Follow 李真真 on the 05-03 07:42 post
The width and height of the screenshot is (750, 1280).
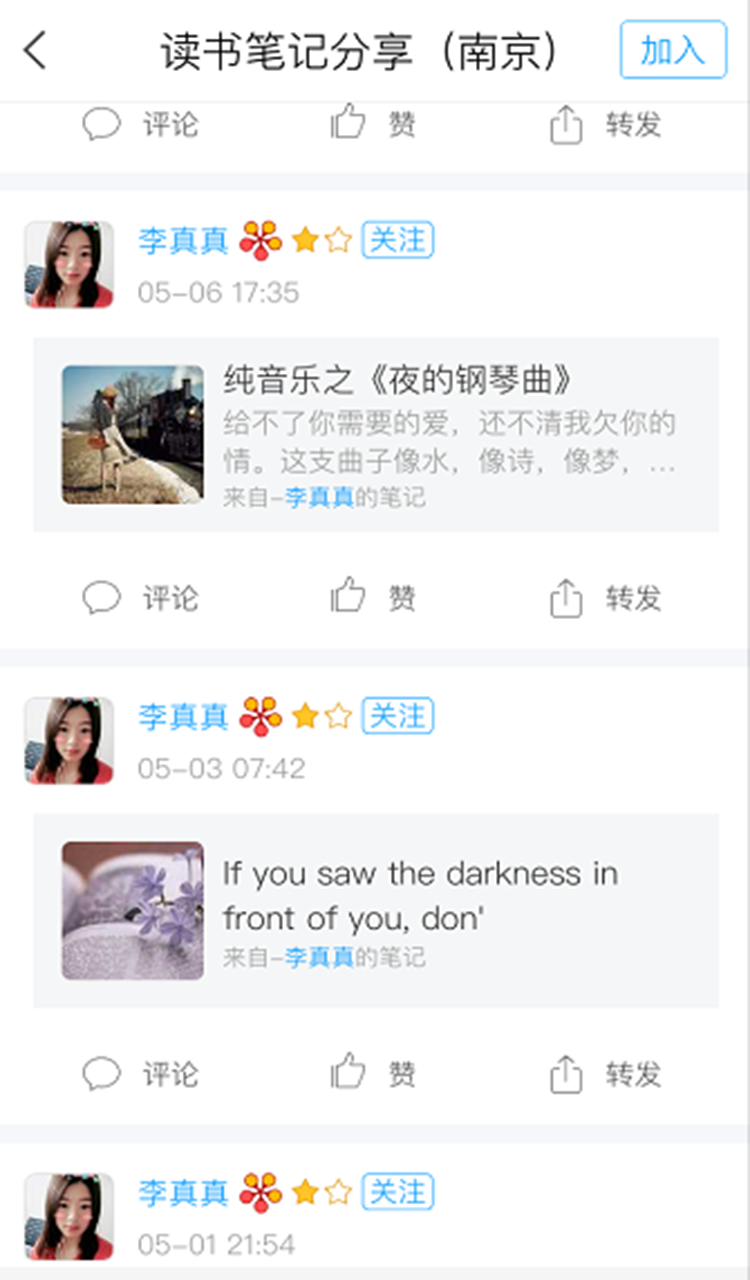coord(397,716)
